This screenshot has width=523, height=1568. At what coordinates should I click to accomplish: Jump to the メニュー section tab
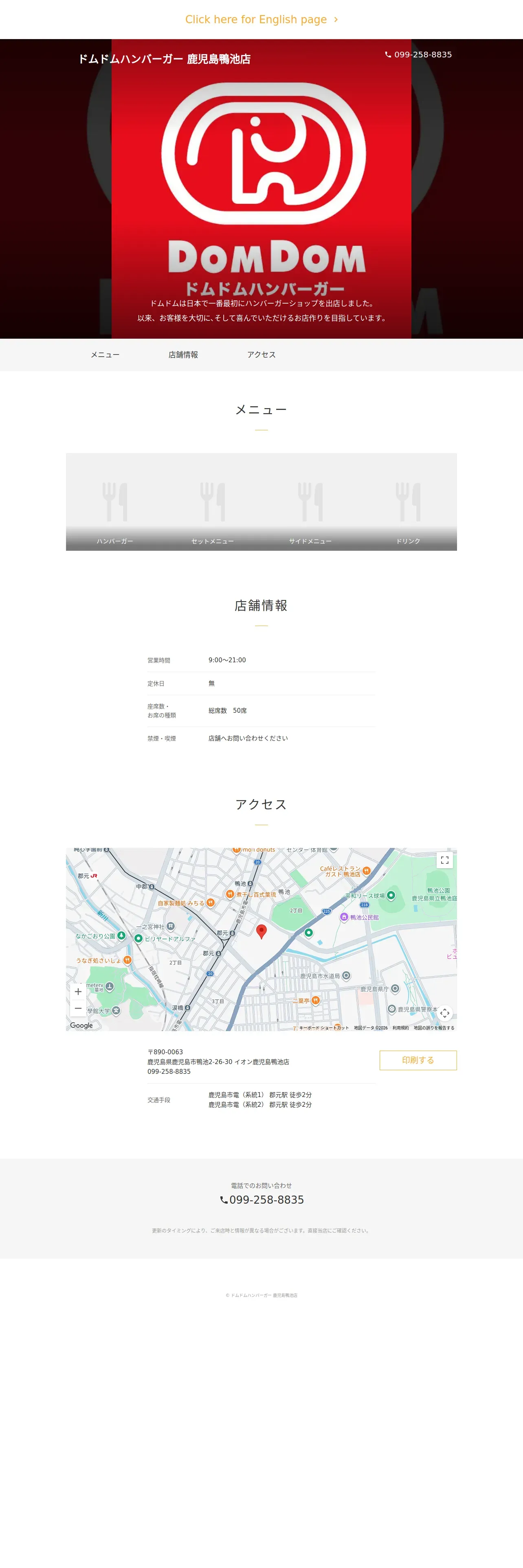(105, 355)
